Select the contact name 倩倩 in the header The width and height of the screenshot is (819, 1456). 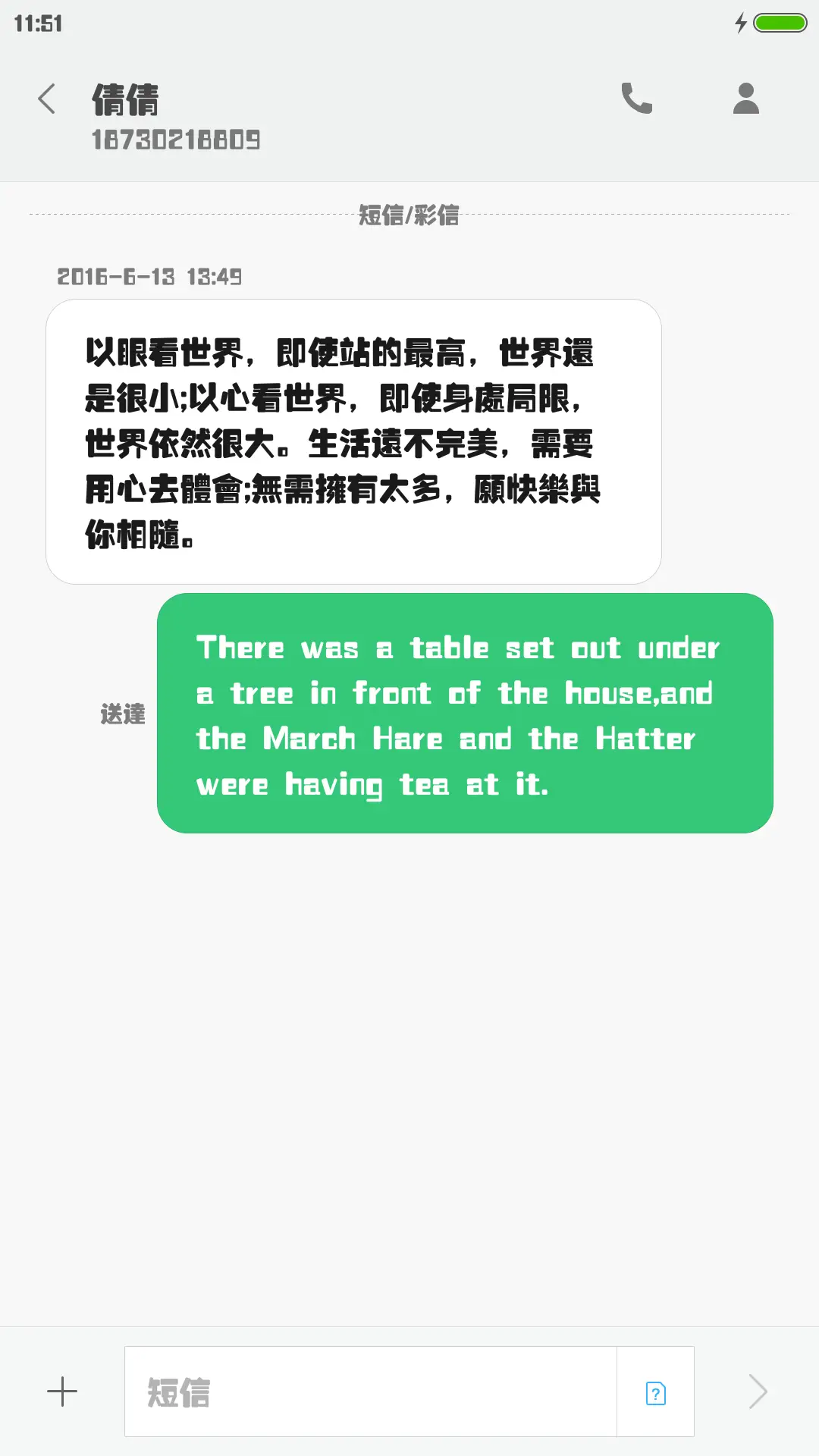pos(126,99)
